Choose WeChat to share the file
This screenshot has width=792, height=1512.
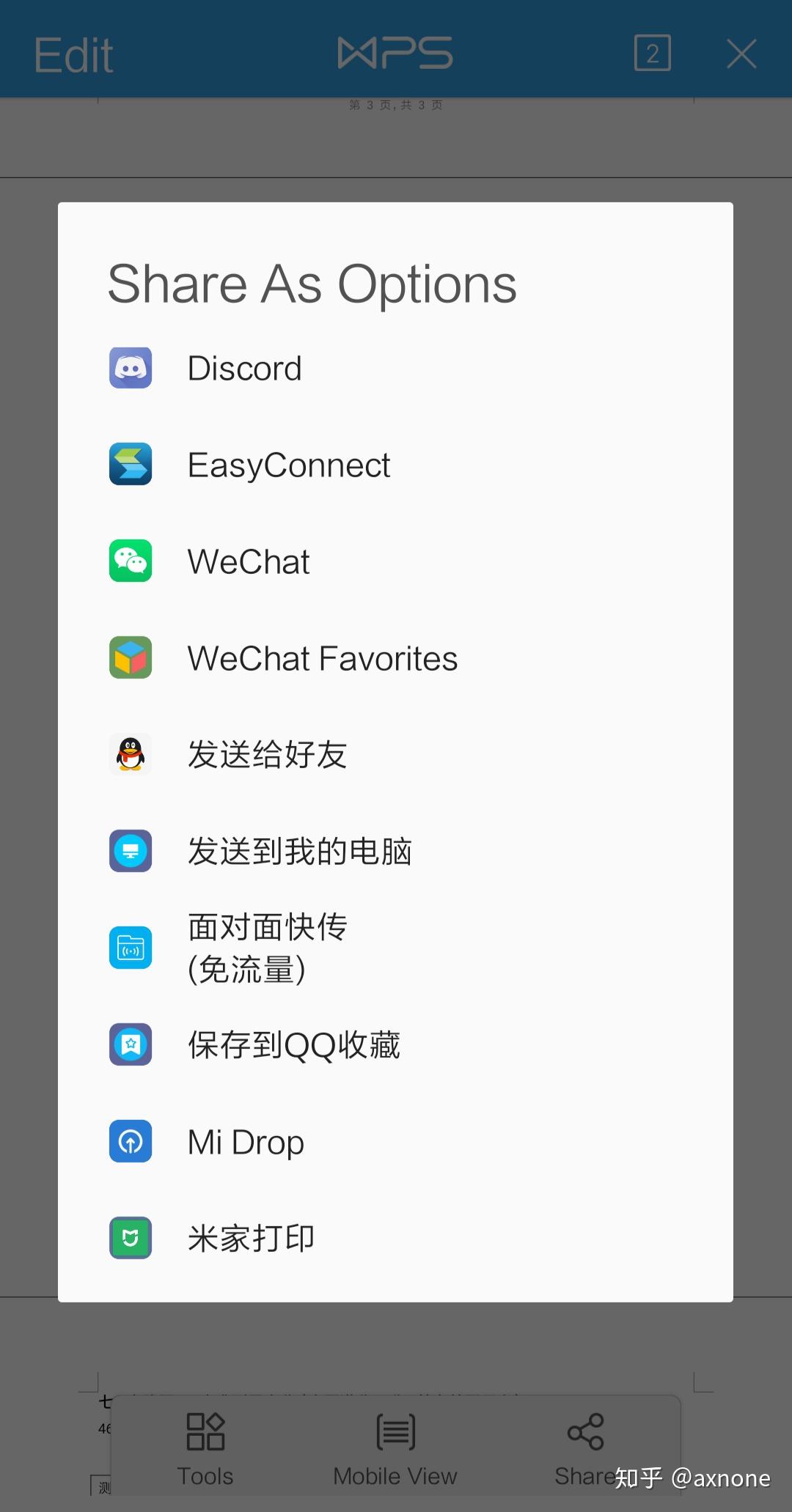pyautogui.click(x=249, y=561)
